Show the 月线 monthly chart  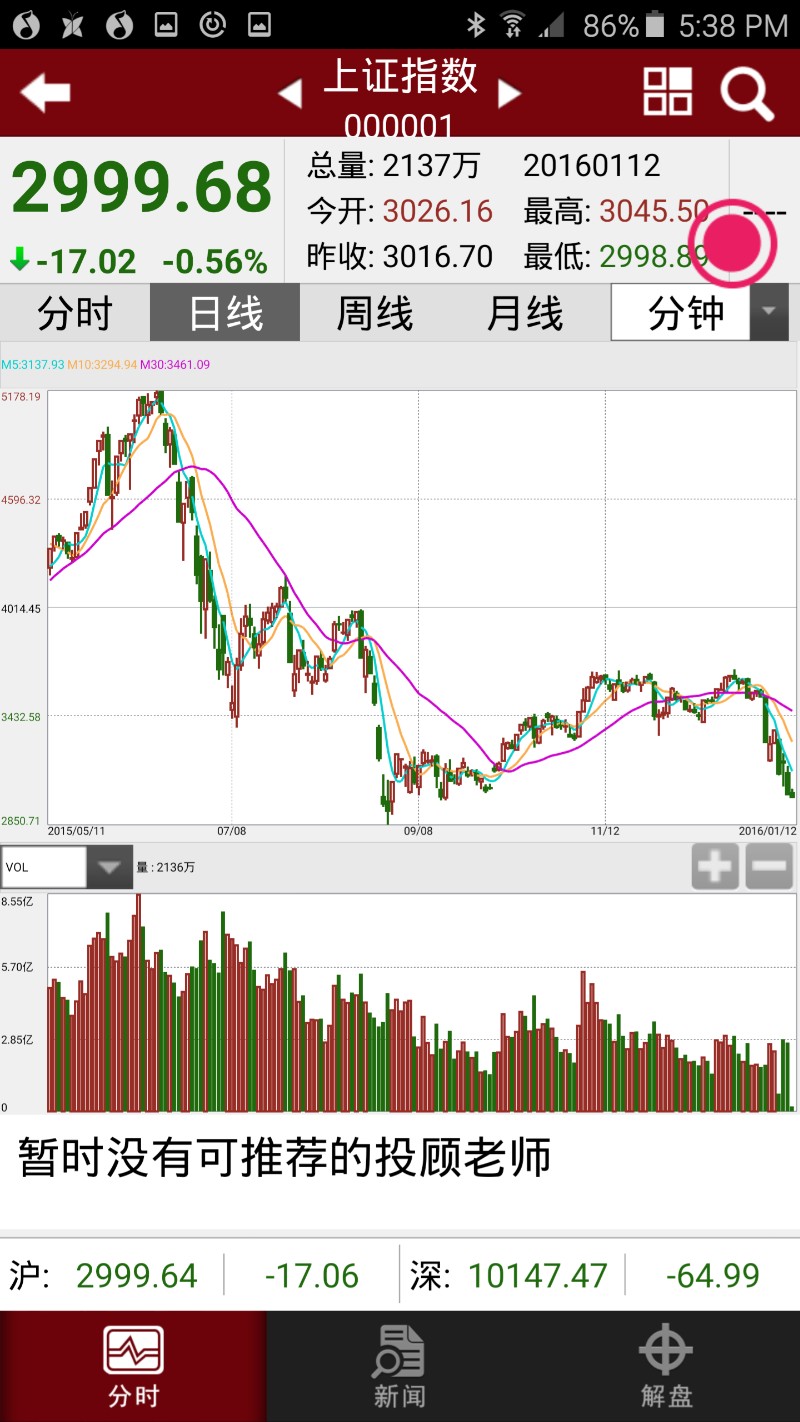click(x=525, y=313)
